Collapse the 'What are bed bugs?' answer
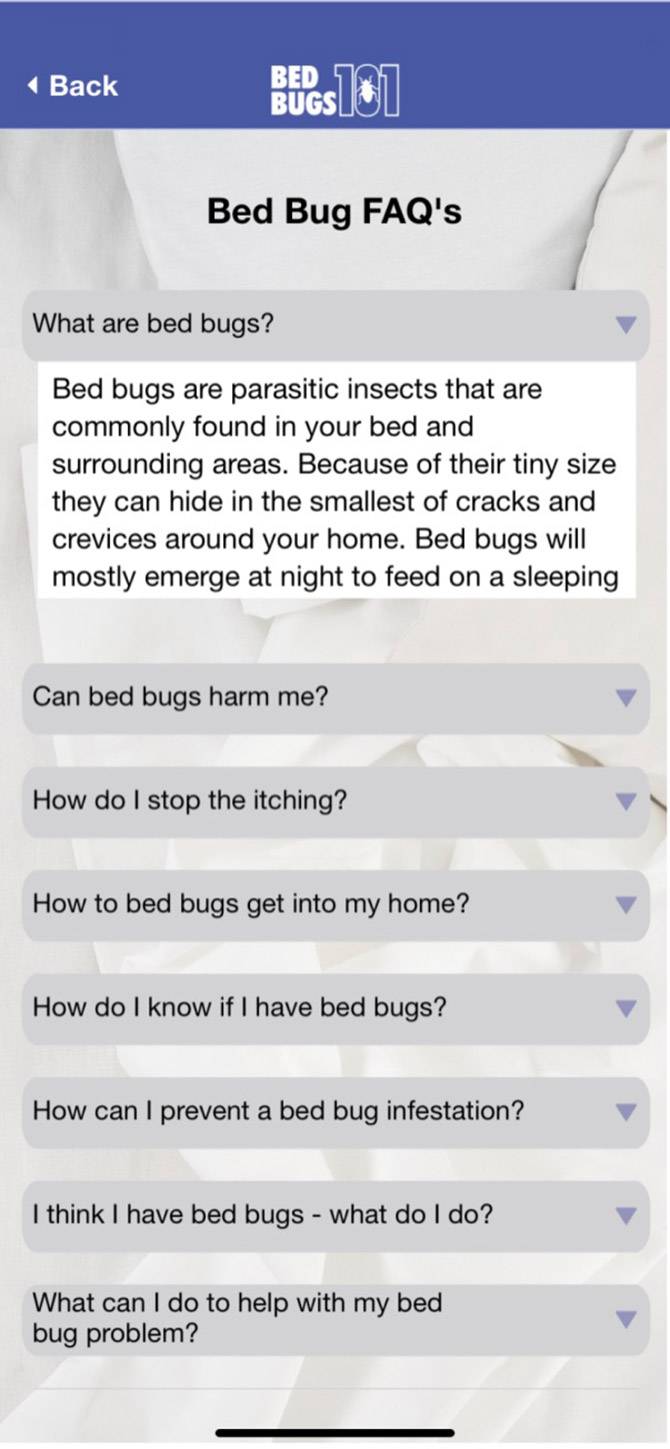The height and width of the screenshot is (1449, 670). point(335,325)
